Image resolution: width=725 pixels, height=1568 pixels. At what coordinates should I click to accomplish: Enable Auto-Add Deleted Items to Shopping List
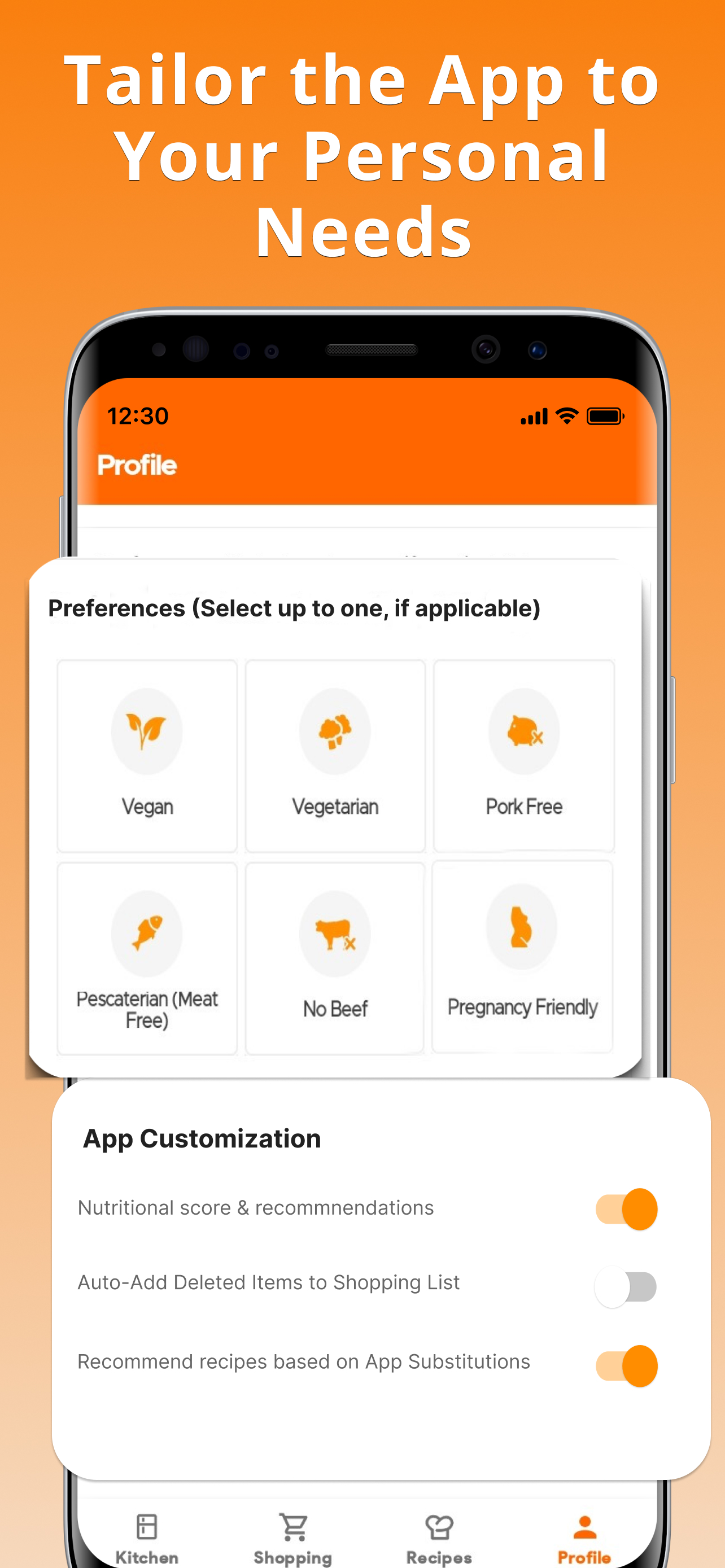point(626,1287)
